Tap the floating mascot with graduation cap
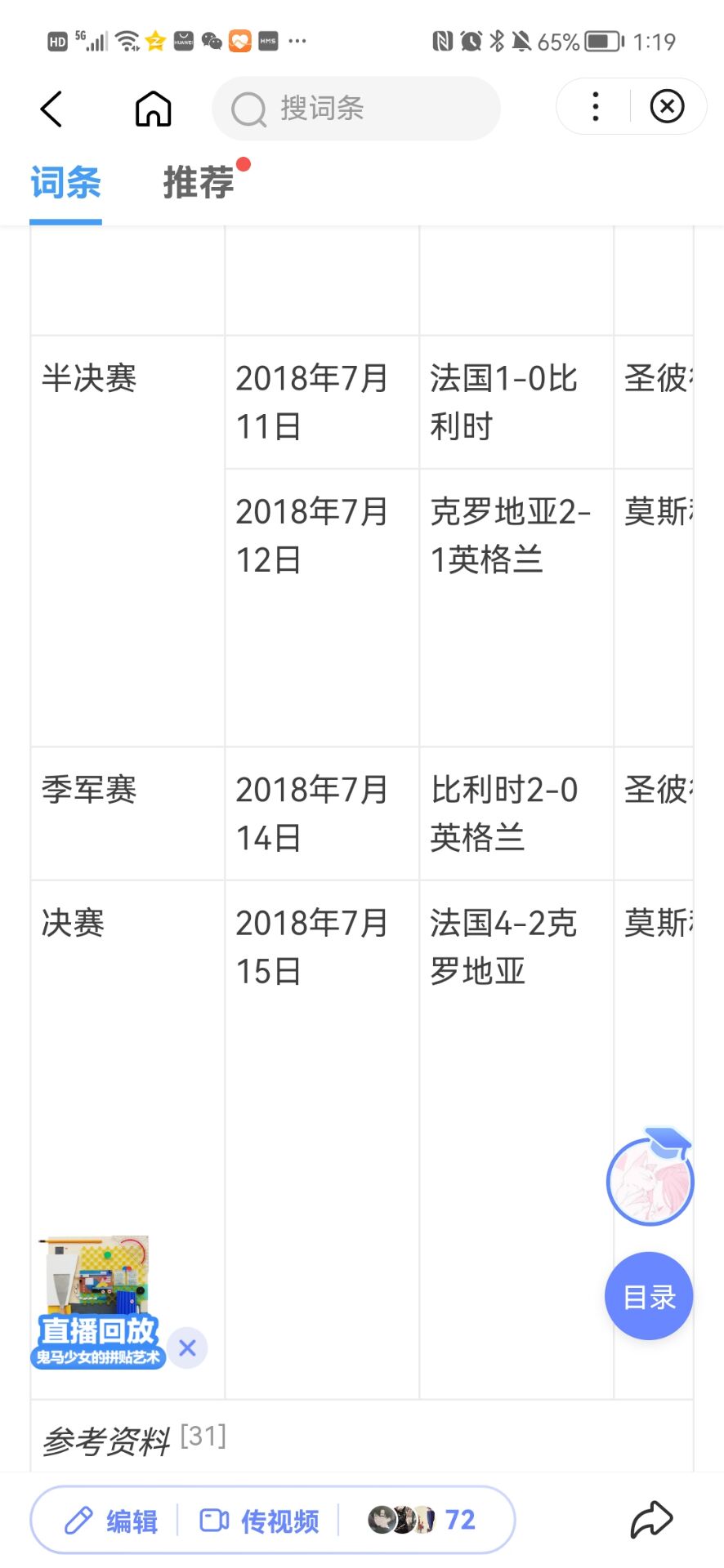This screenshot has width=724, height=1568. pos(649,1180)
